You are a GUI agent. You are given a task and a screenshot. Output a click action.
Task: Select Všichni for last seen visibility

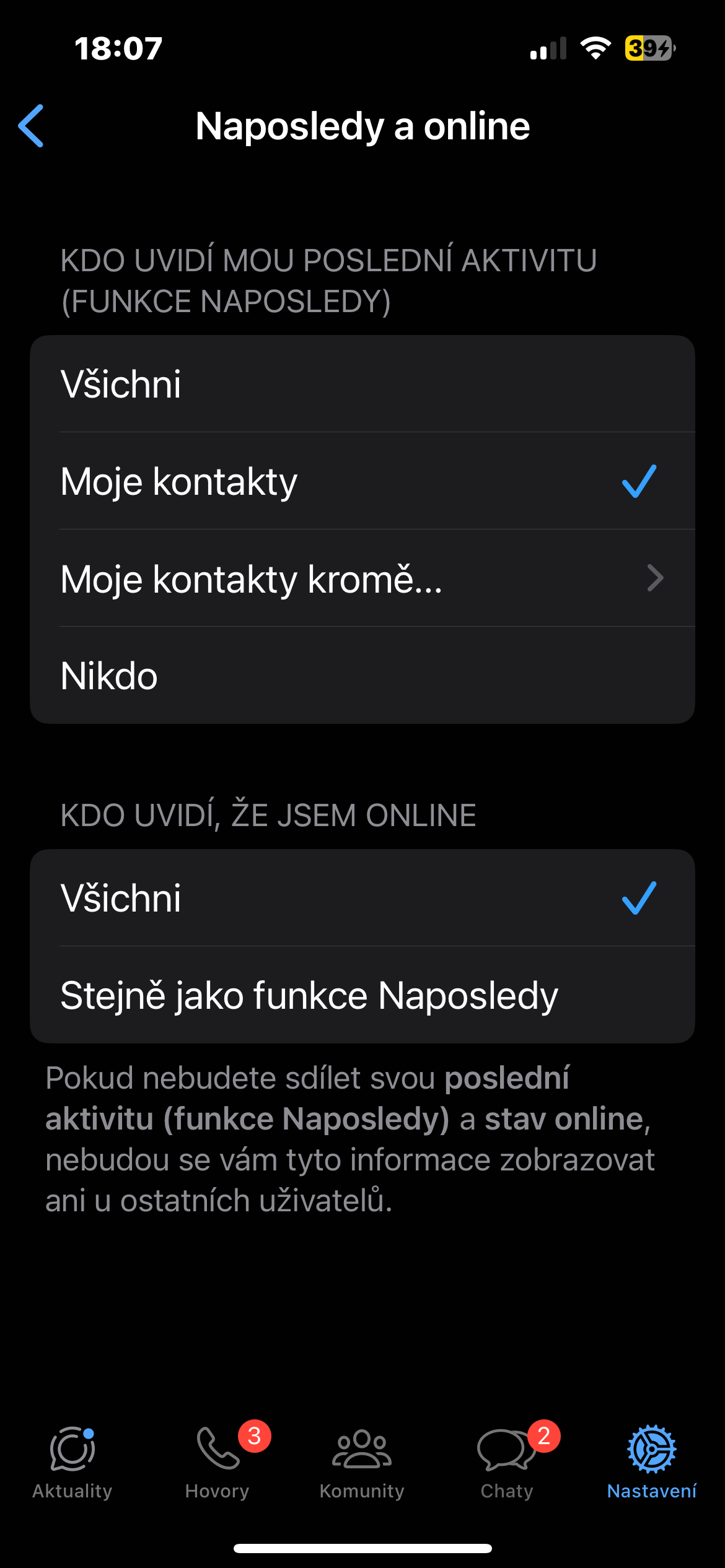click(362, 384)
